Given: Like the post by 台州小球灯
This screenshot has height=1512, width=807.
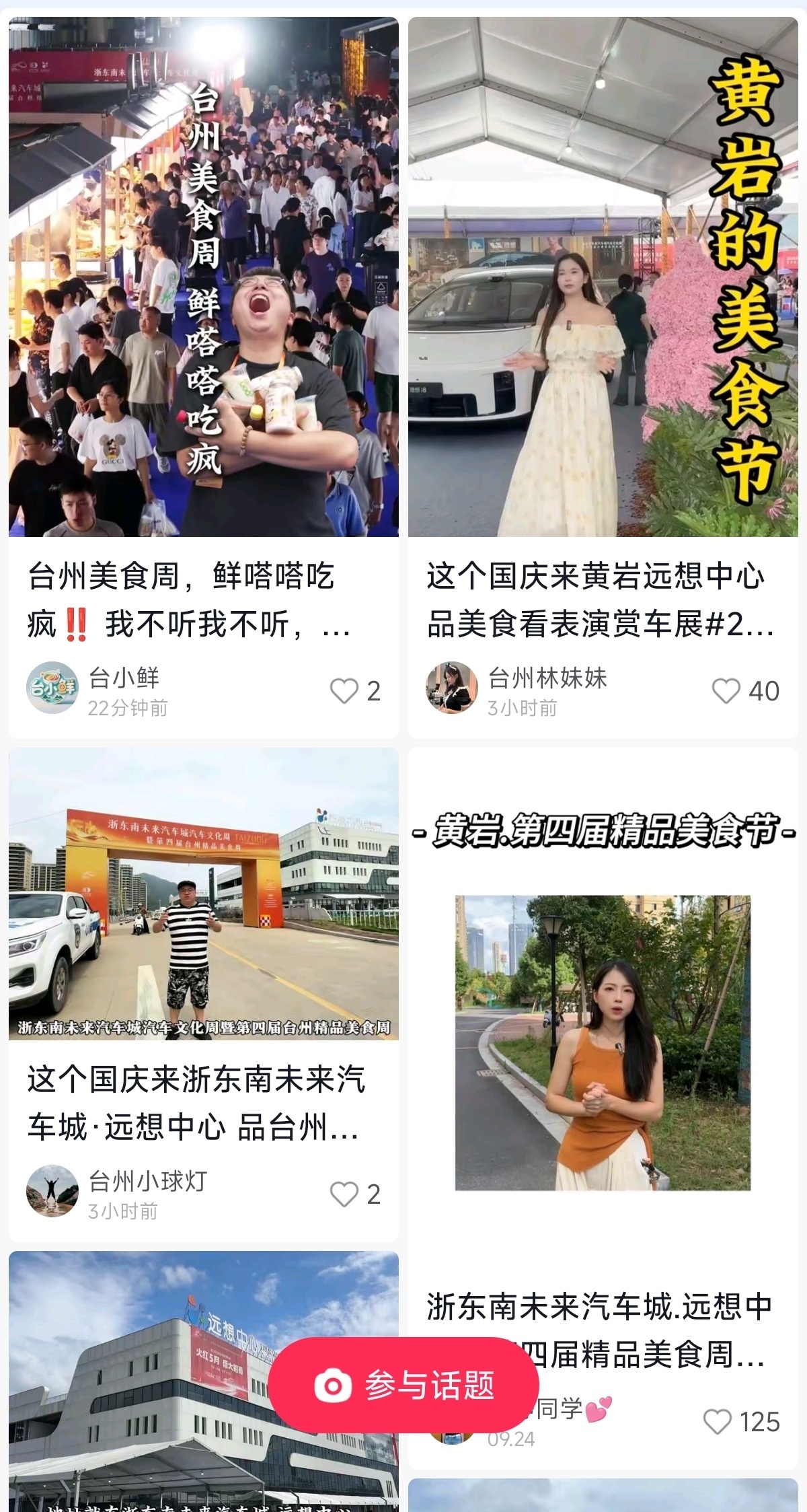Looking at the screenshot, I should point(344,1194).
